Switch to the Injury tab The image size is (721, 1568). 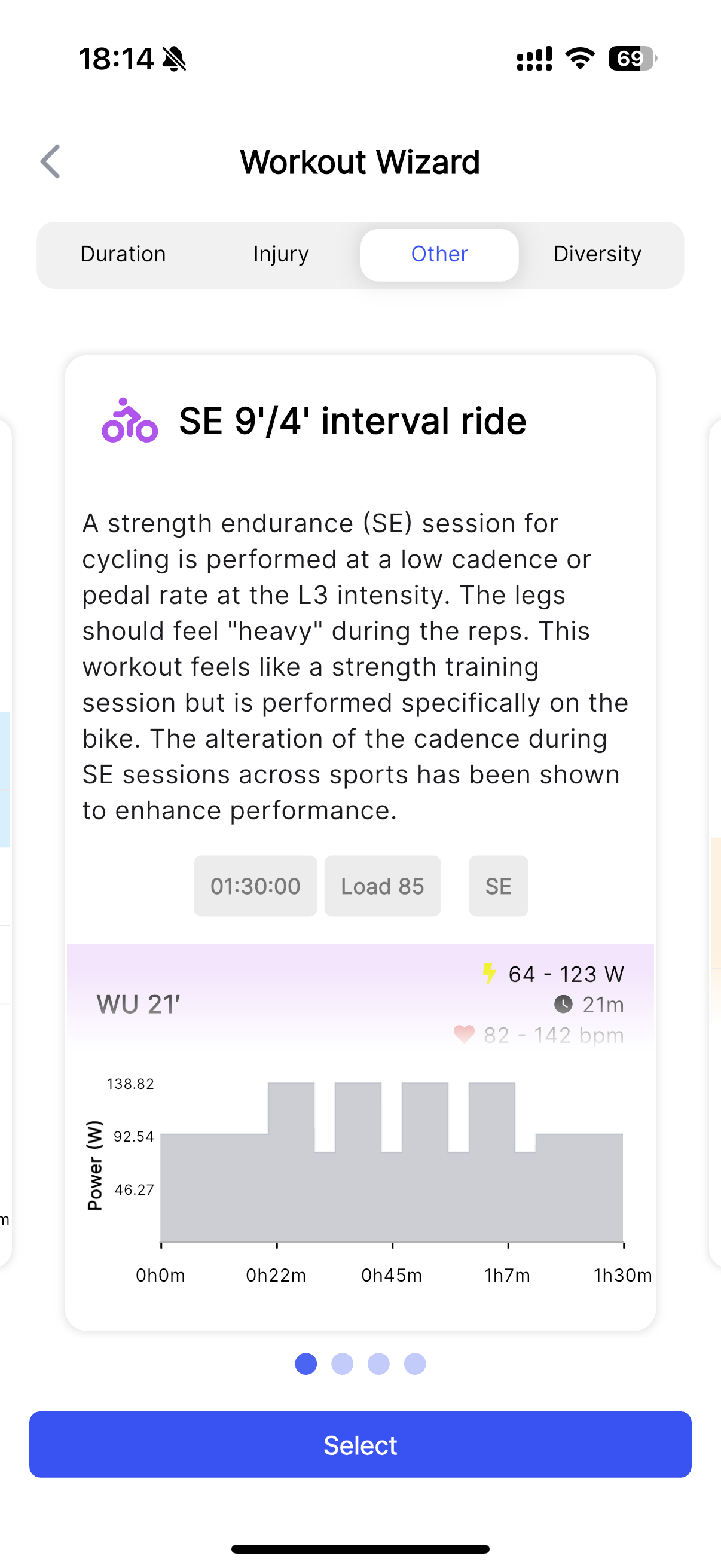281,254
